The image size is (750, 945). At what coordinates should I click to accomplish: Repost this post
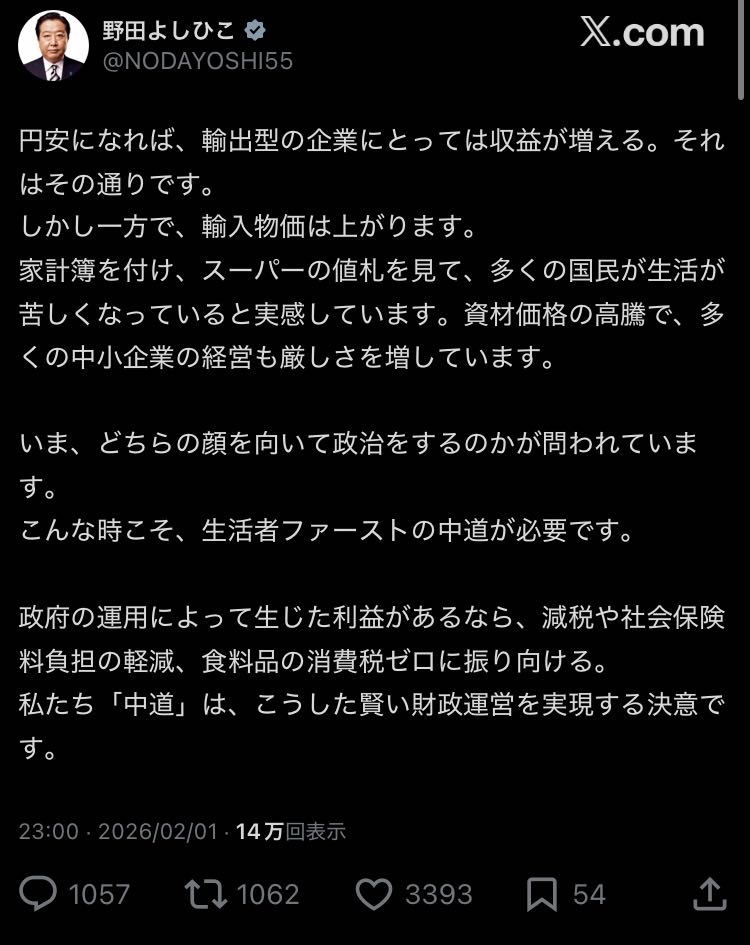[205, 893]
